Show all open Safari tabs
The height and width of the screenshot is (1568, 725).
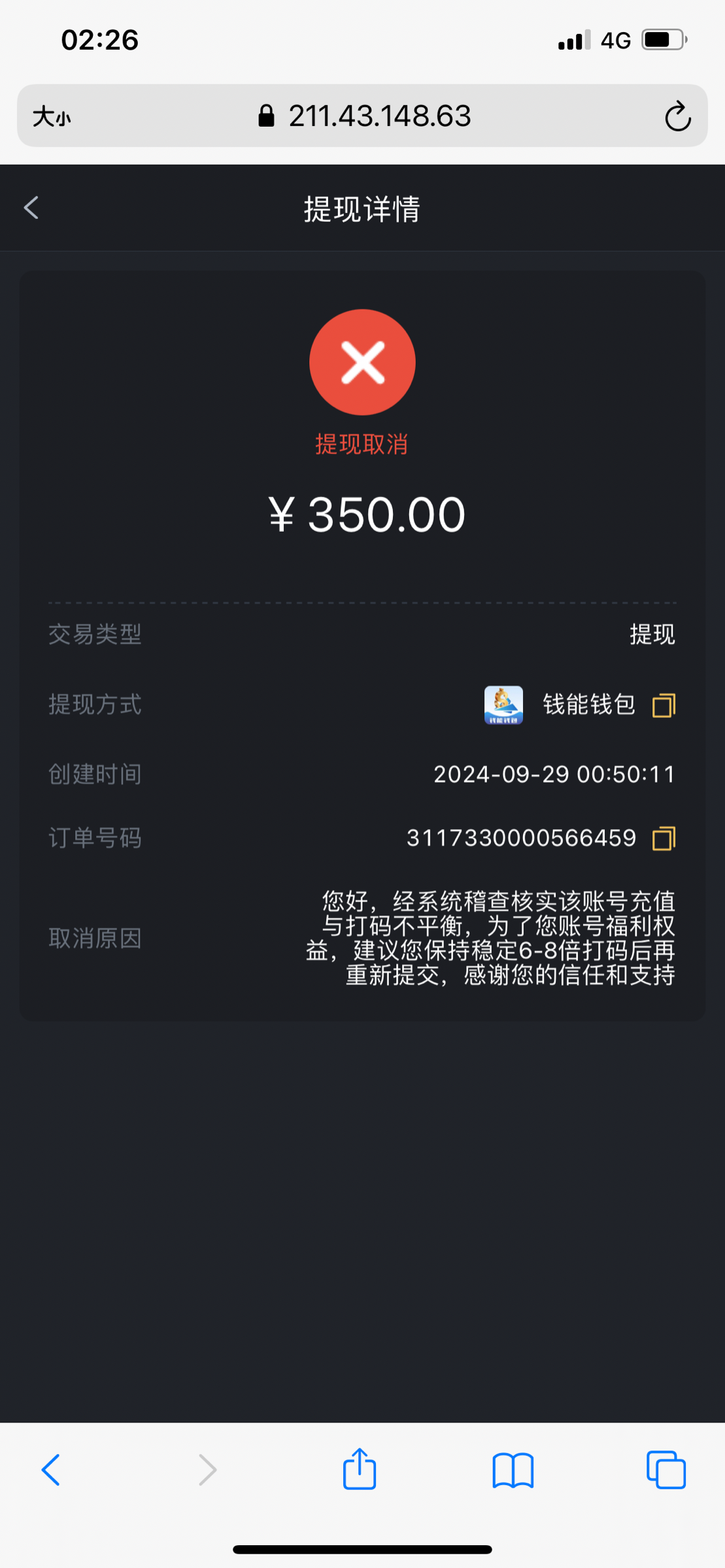666,1470
